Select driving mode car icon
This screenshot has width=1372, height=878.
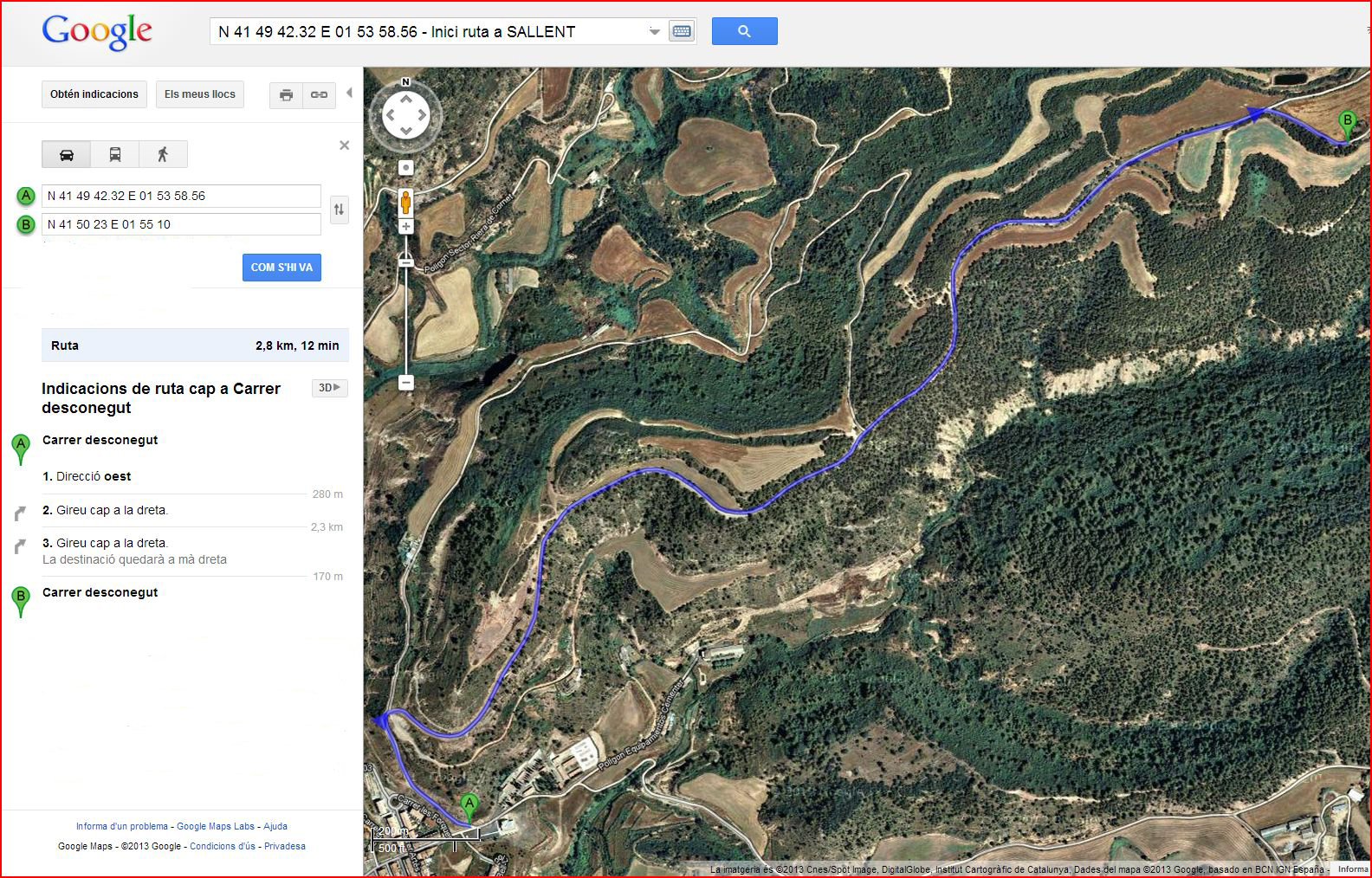tap(67, 155)
